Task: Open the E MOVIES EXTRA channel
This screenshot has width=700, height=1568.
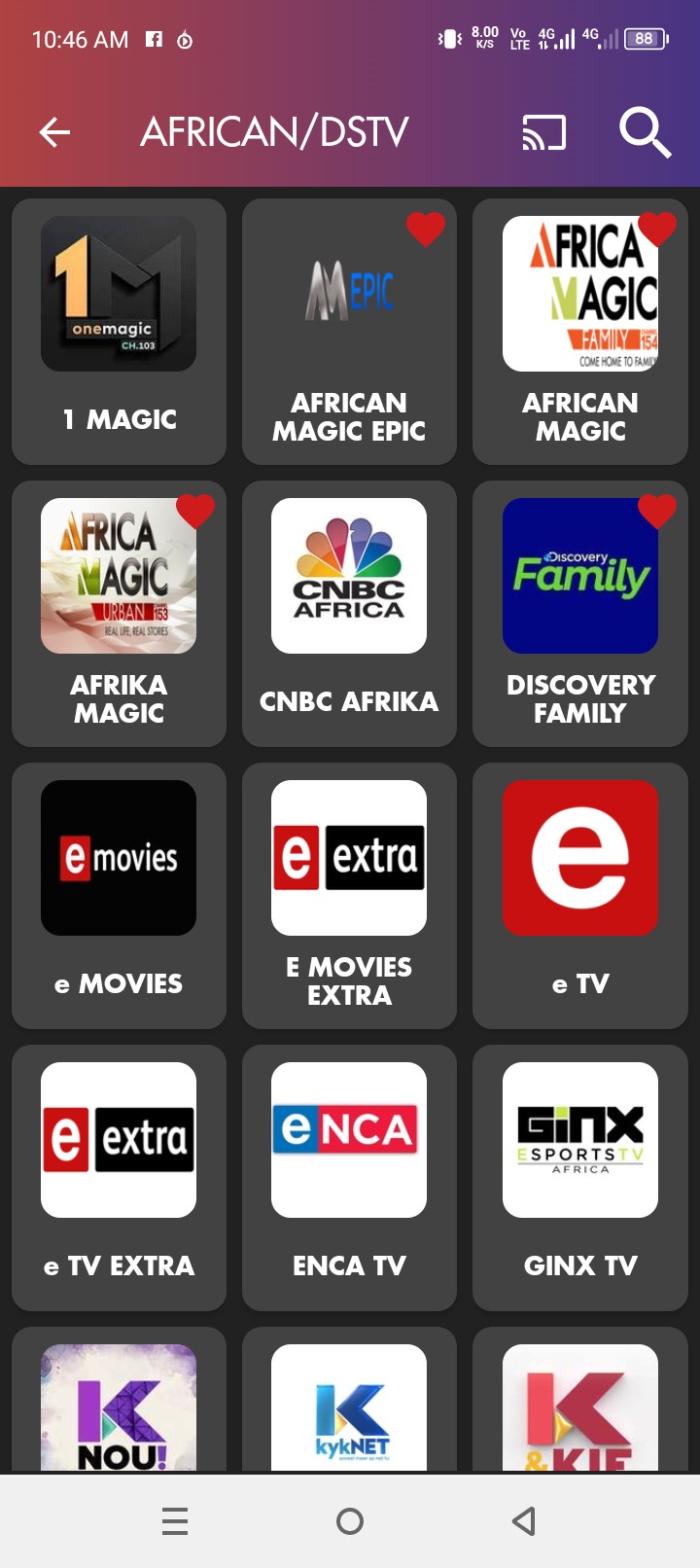Action: [349, 895]
